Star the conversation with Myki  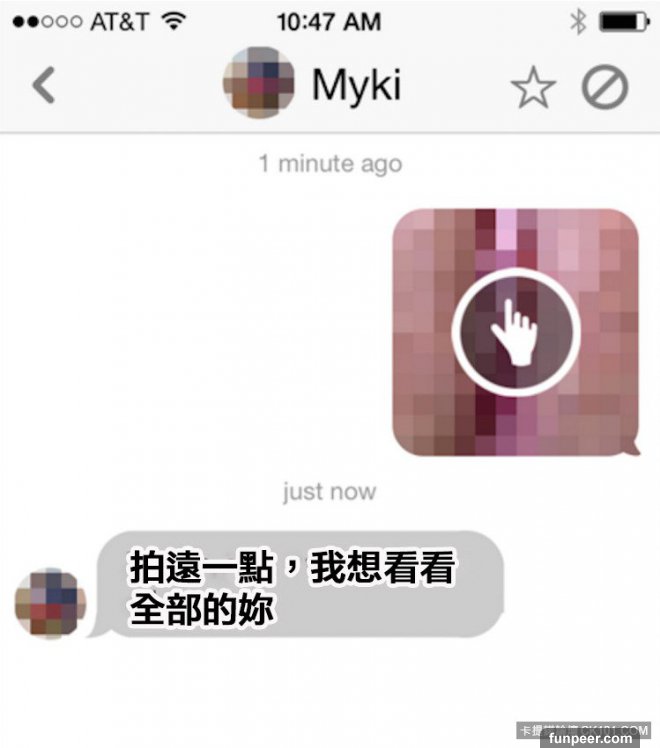pyautogui.click(x=533, y=88)
